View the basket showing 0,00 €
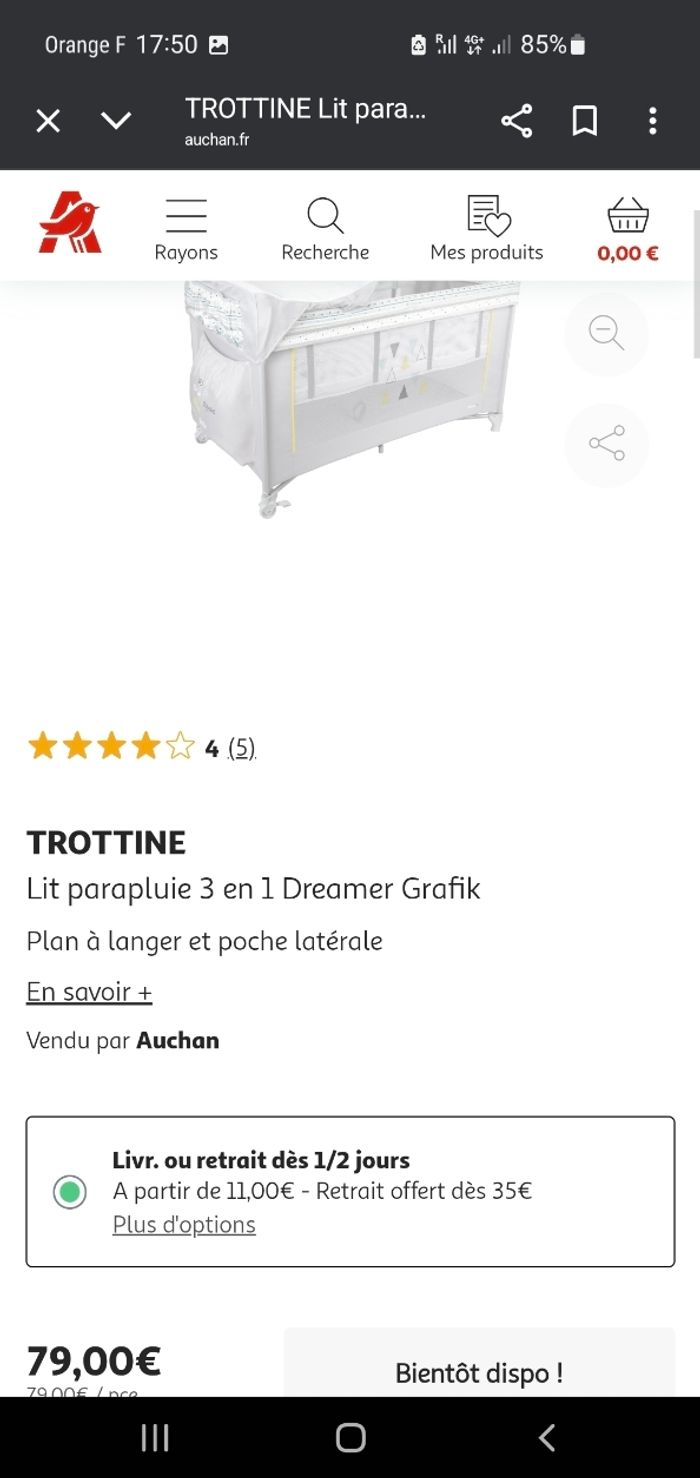Viewport: 700px width, 1478px height. 628,230
